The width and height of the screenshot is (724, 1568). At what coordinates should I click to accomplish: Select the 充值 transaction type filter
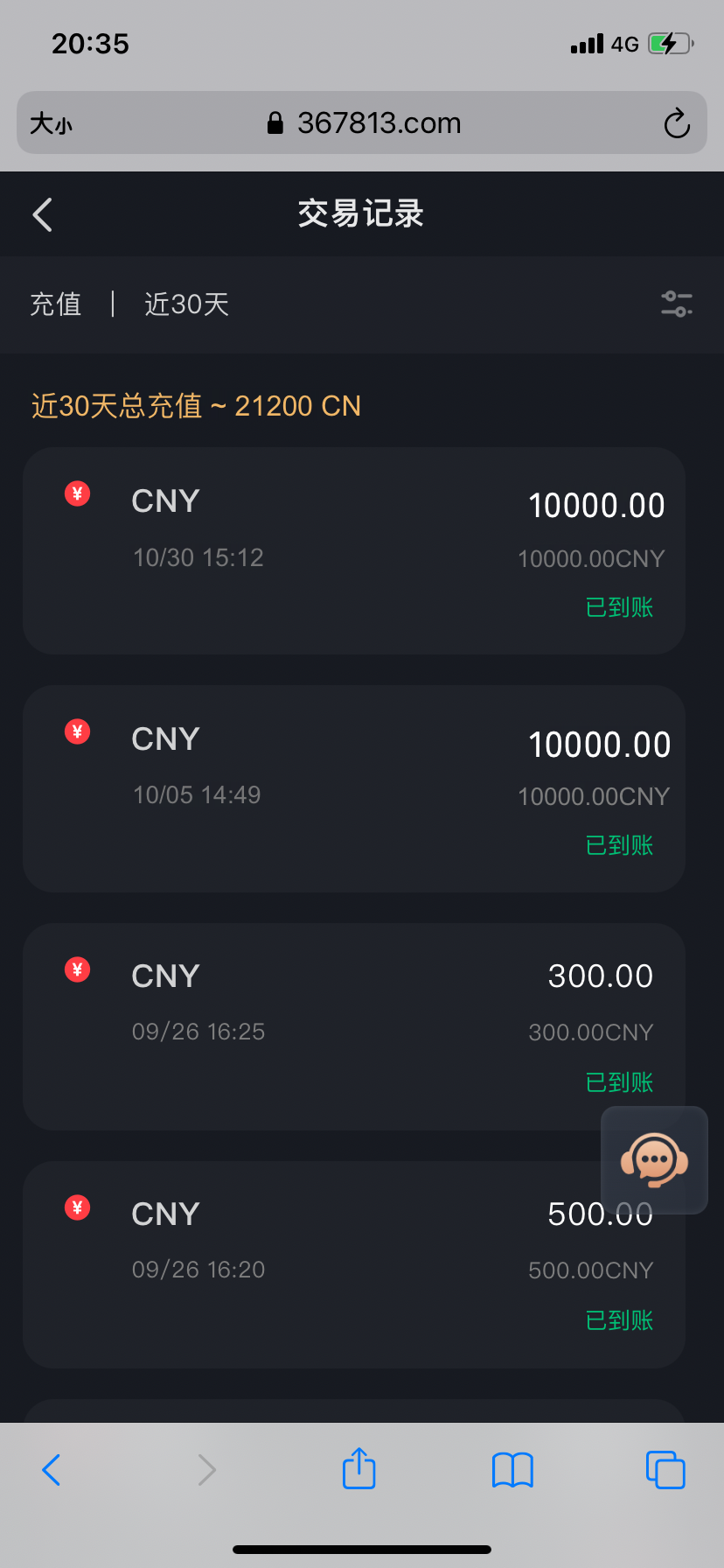point(56,304)
